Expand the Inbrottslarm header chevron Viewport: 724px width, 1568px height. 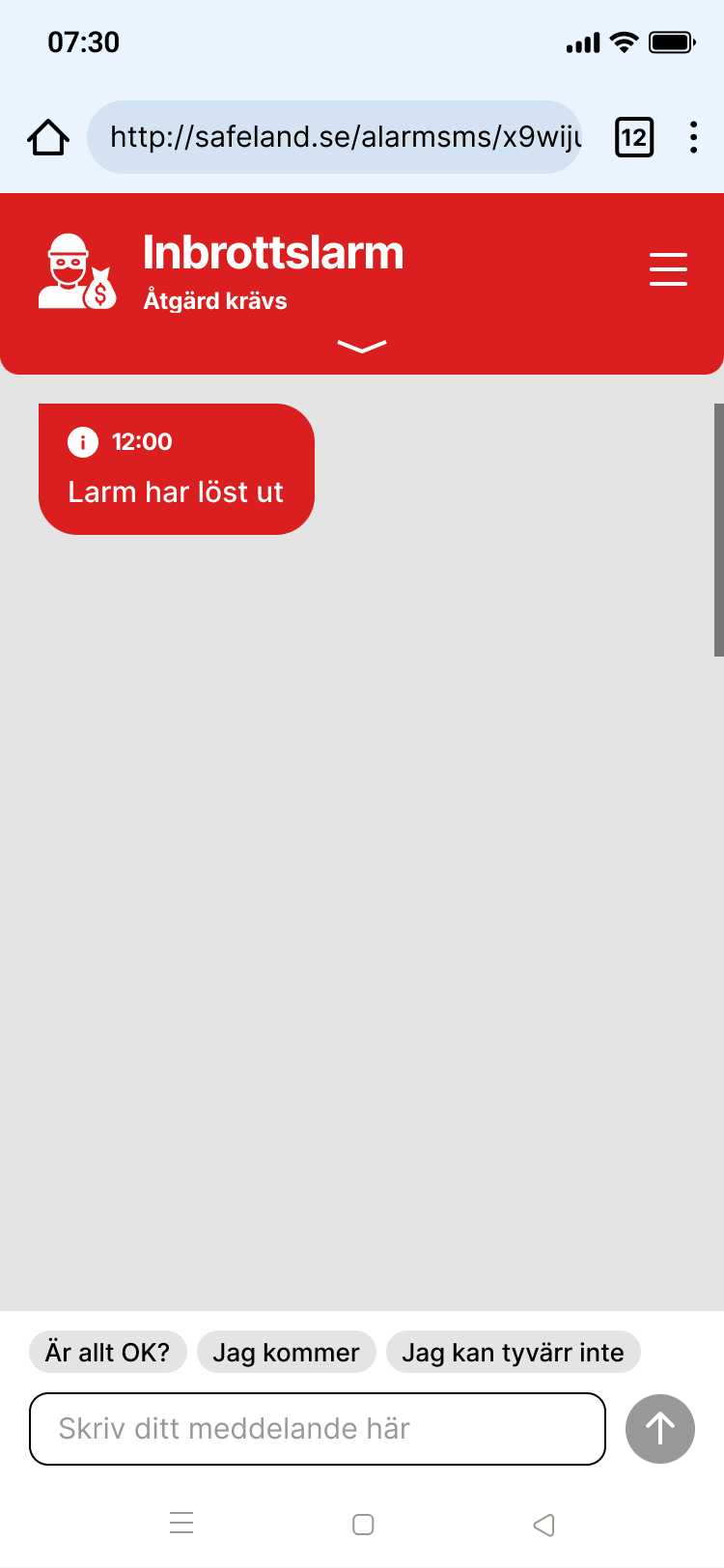(362, 346)
